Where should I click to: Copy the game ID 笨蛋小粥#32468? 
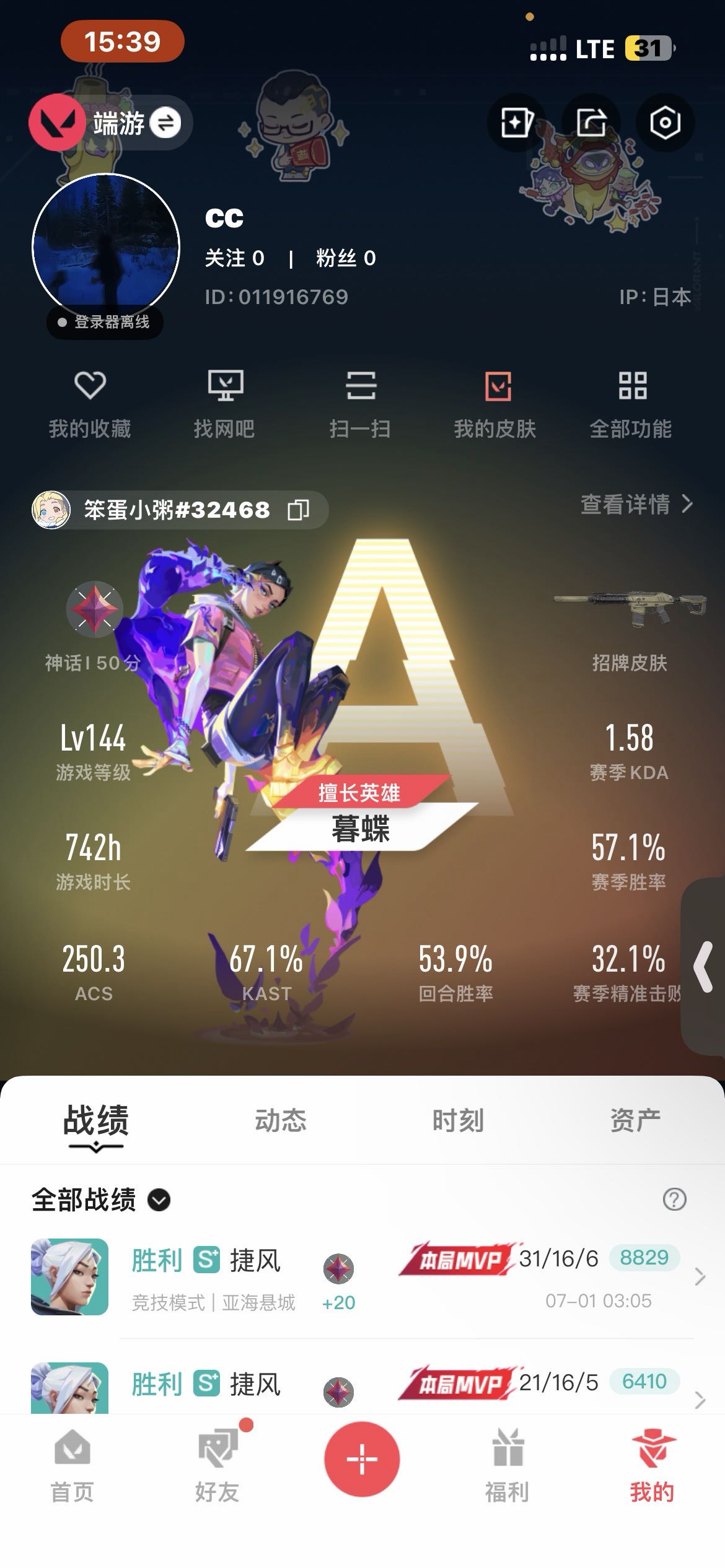point(298,510)
